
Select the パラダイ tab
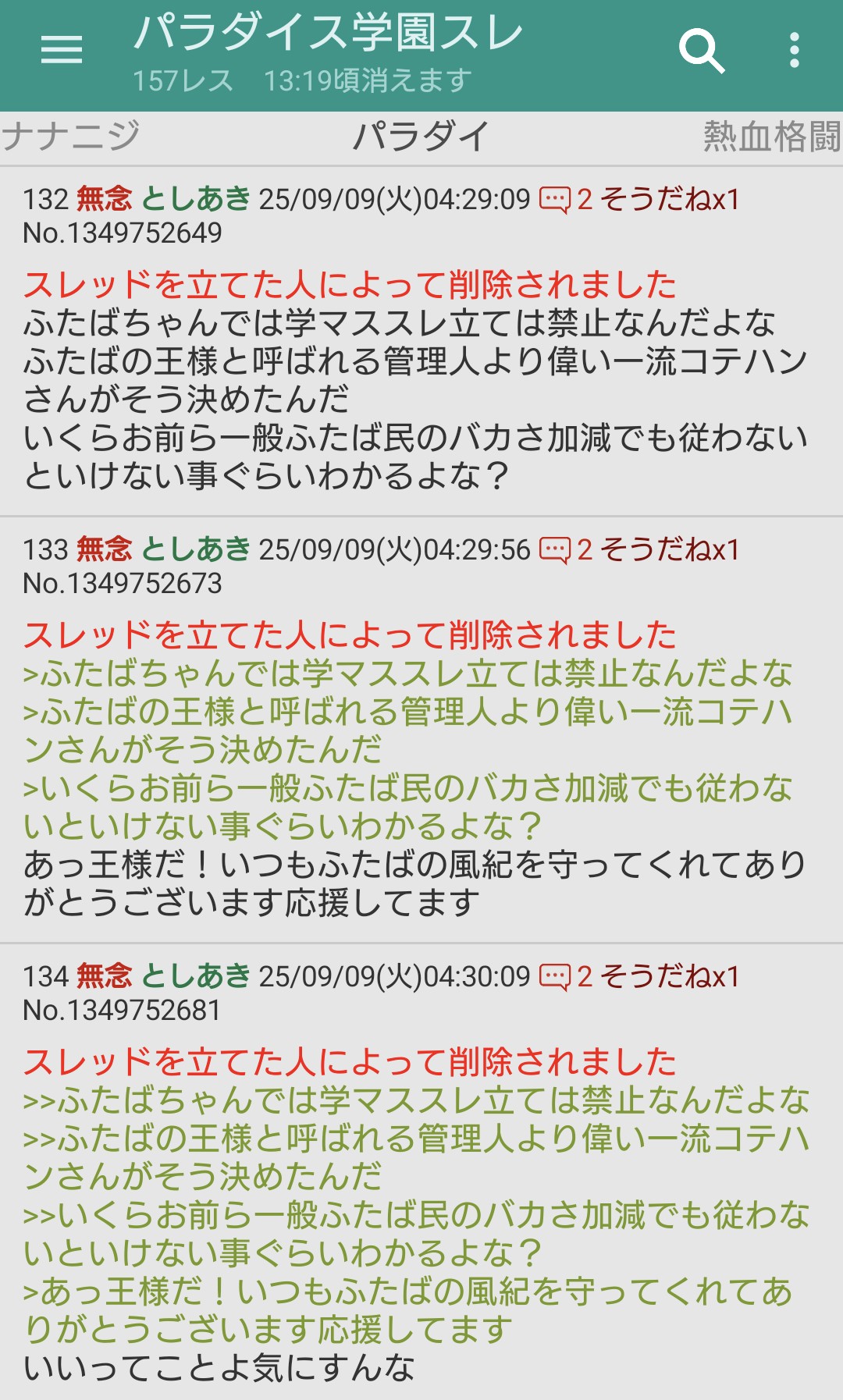pos(421,136)
